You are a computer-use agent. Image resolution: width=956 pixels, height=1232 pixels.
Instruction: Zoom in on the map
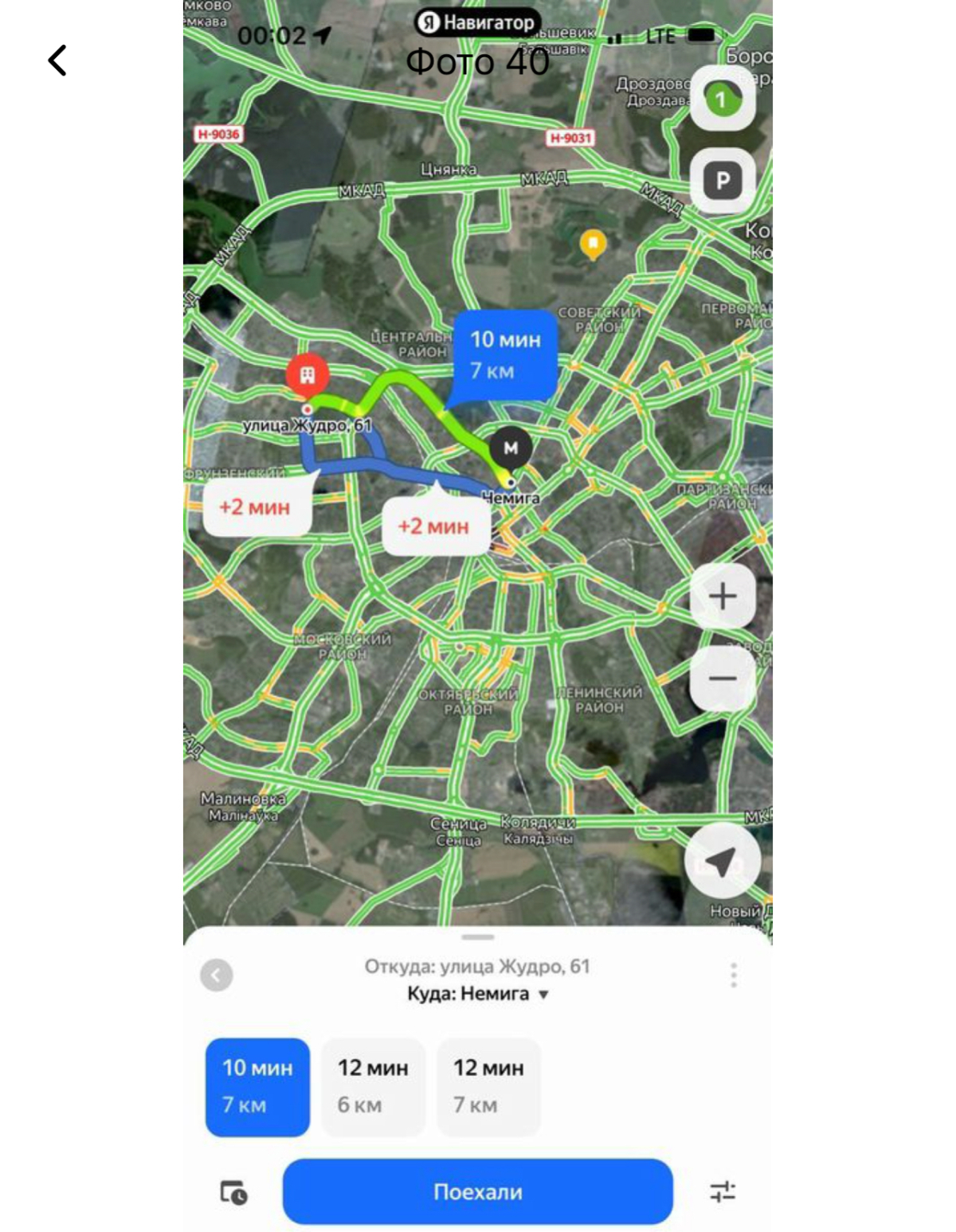[723, 596]
